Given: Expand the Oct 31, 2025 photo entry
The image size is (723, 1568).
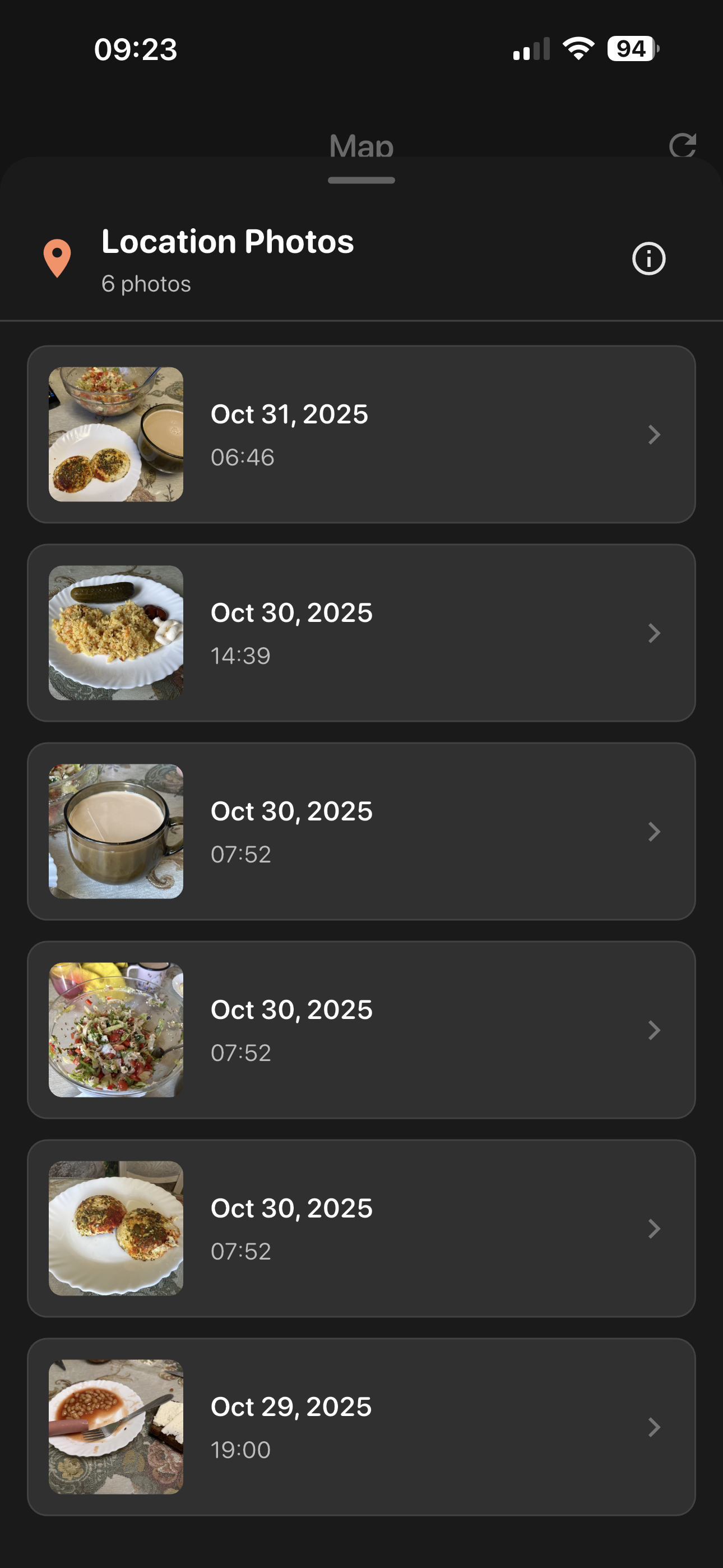Looking at the screenshot, I should [x=653, y=434].
